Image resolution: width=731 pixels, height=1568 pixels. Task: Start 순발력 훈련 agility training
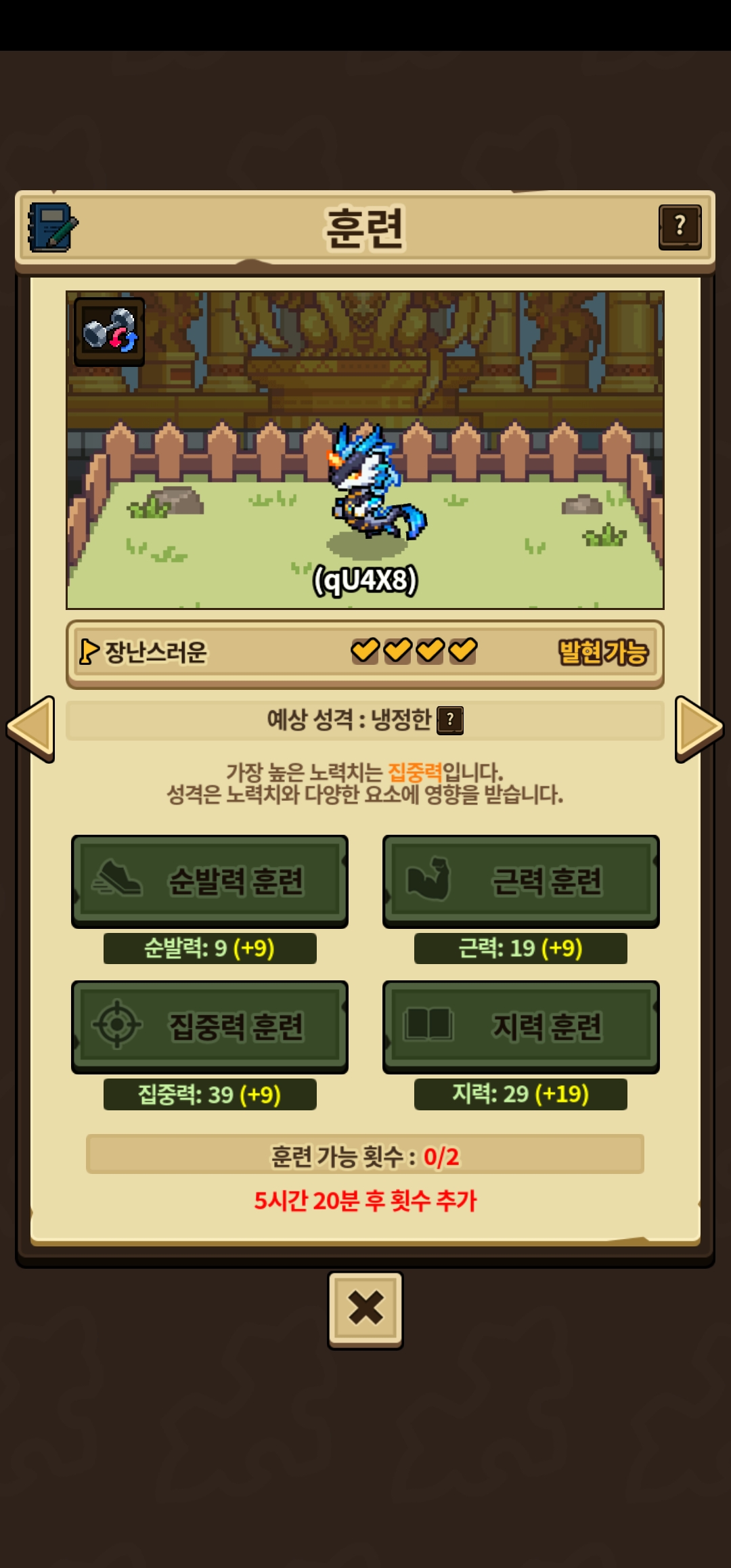pyautogui.click(x=210, y=881)
